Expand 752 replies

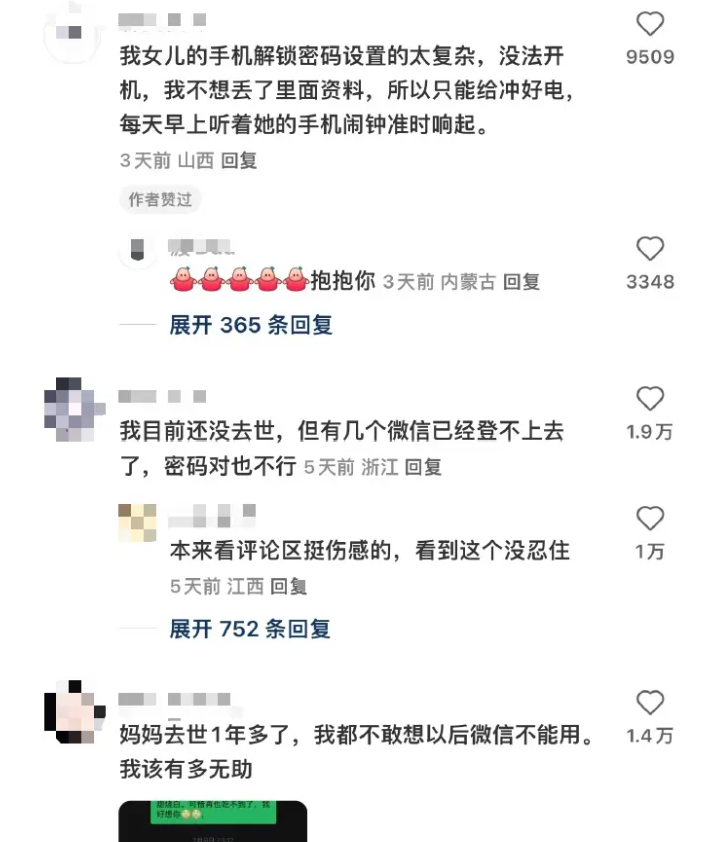tap(250, 629)
